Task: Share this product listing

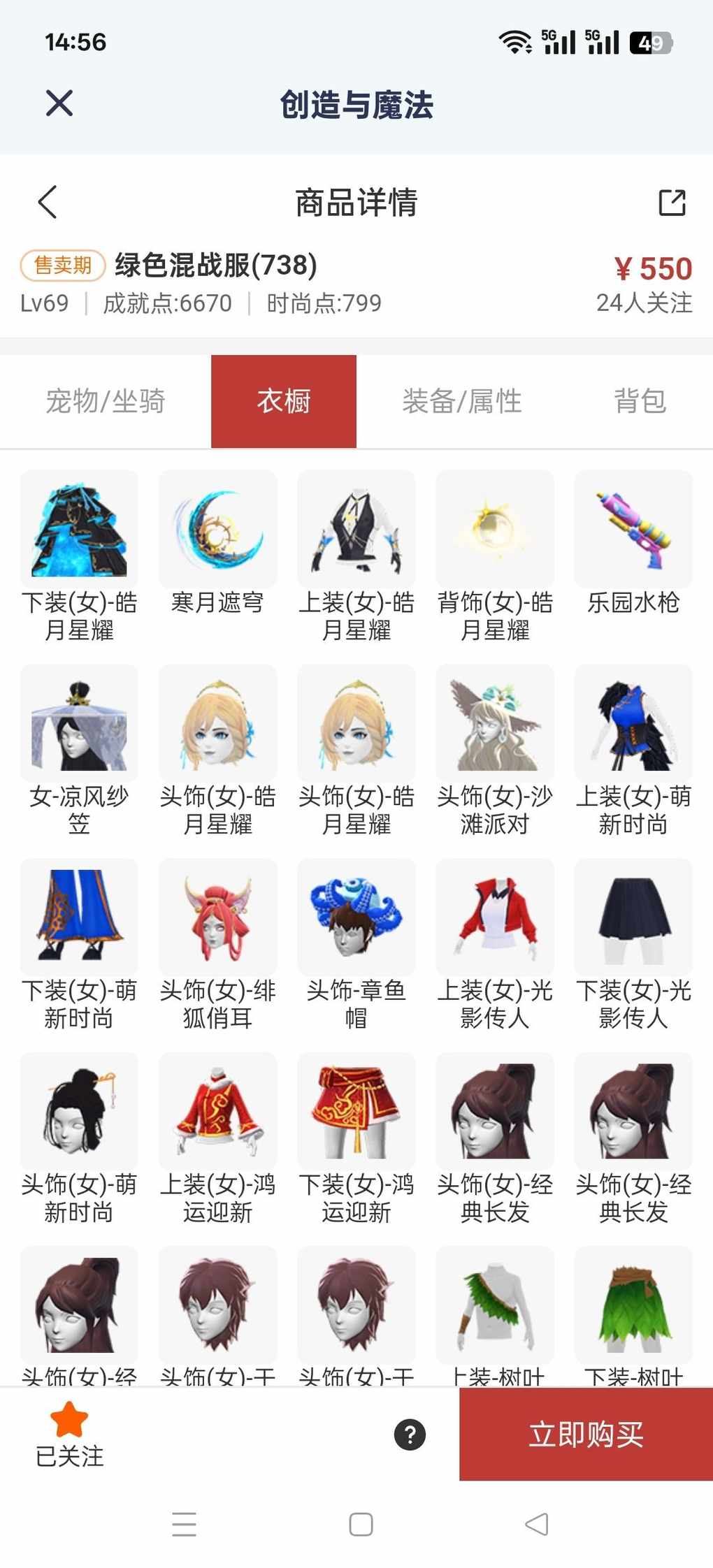Action: (x=672, y=203)
